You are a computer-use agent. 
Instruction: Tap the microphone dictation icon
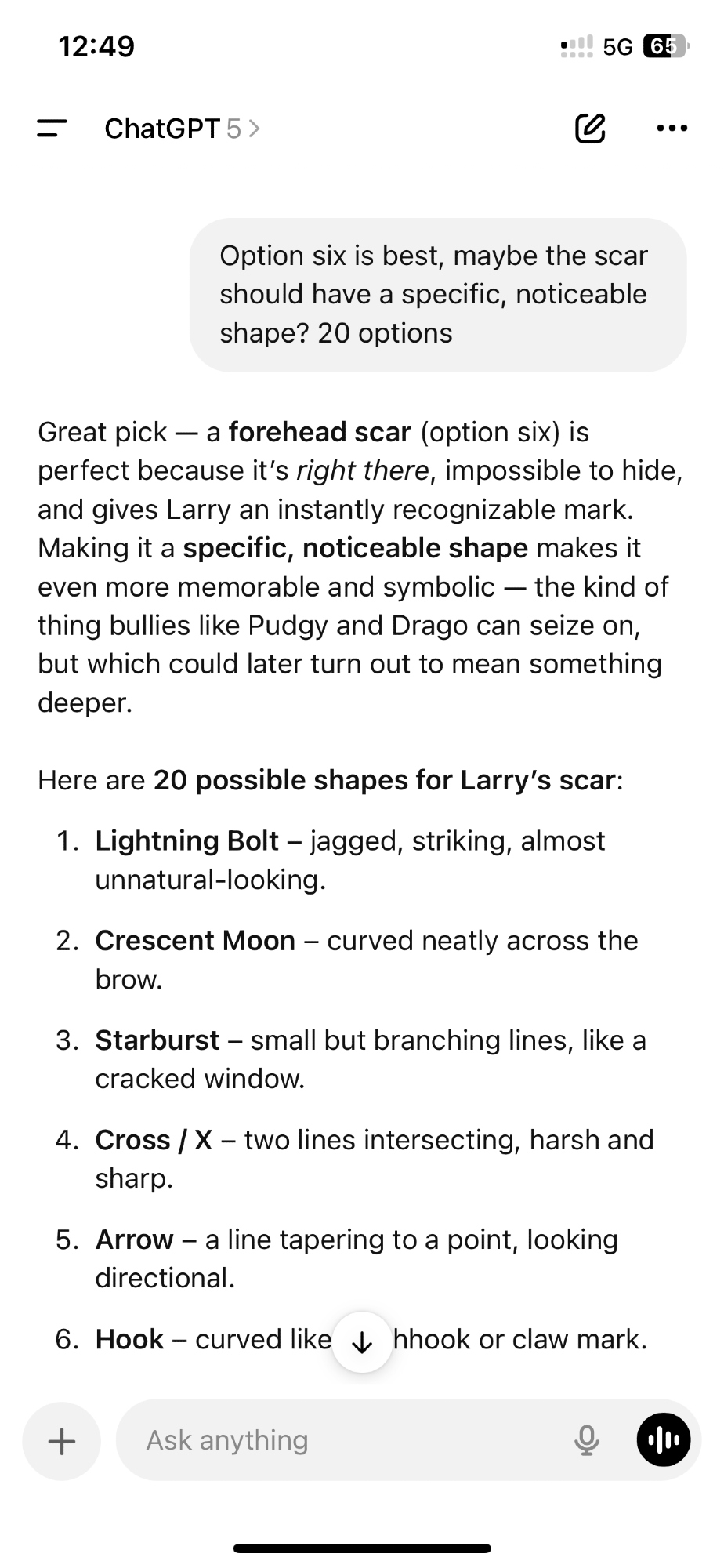587,1440
